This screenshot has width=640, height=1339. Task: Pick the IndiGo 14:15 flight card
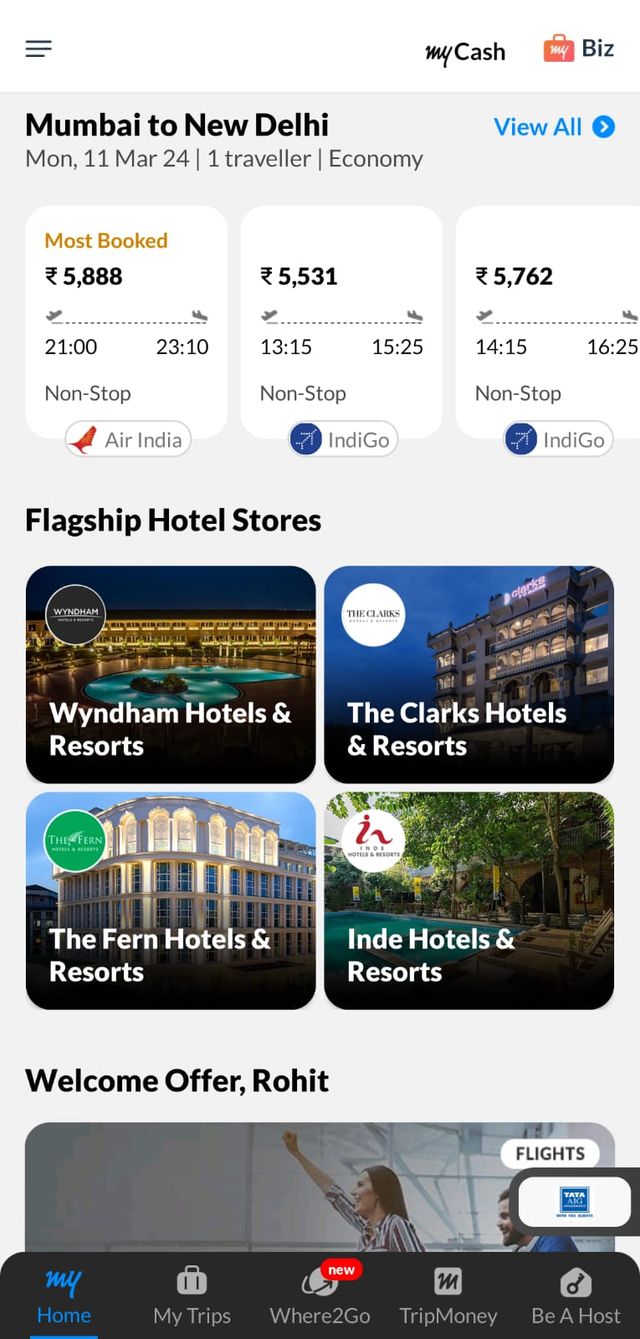coord(550,320)
